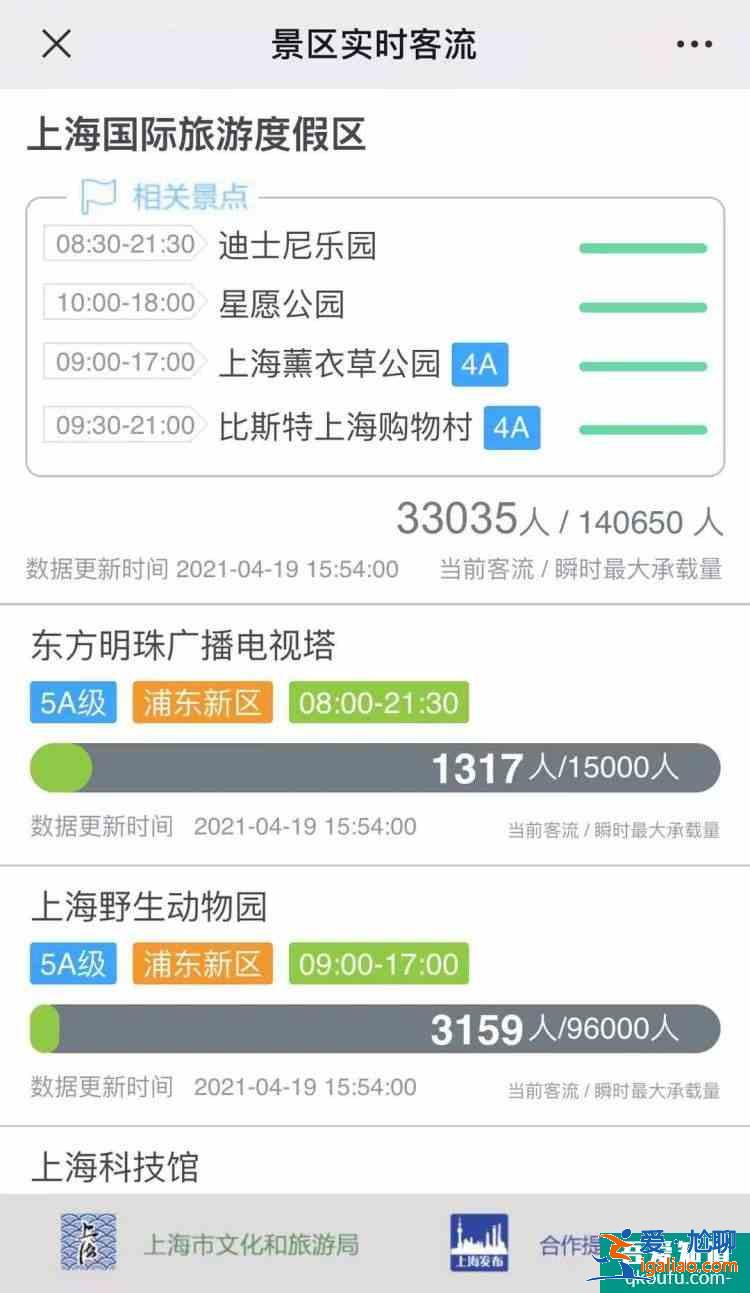Select the 5A级 badge under 东方明珠广播电视塔

coord(72,702)
